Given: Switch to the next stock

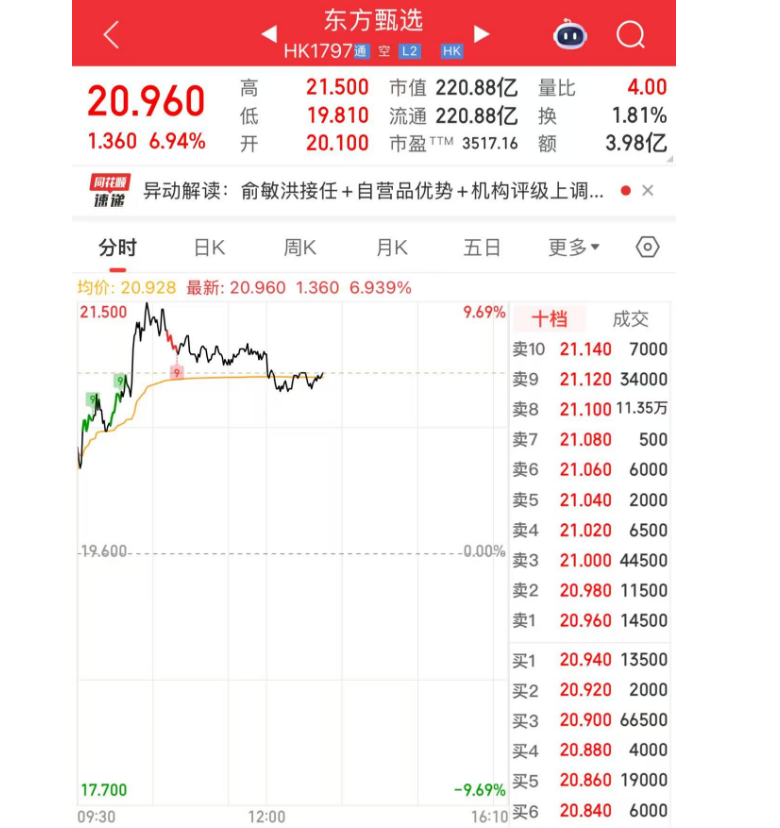Looking at the screenshot, I should click(x=482, y=34).
